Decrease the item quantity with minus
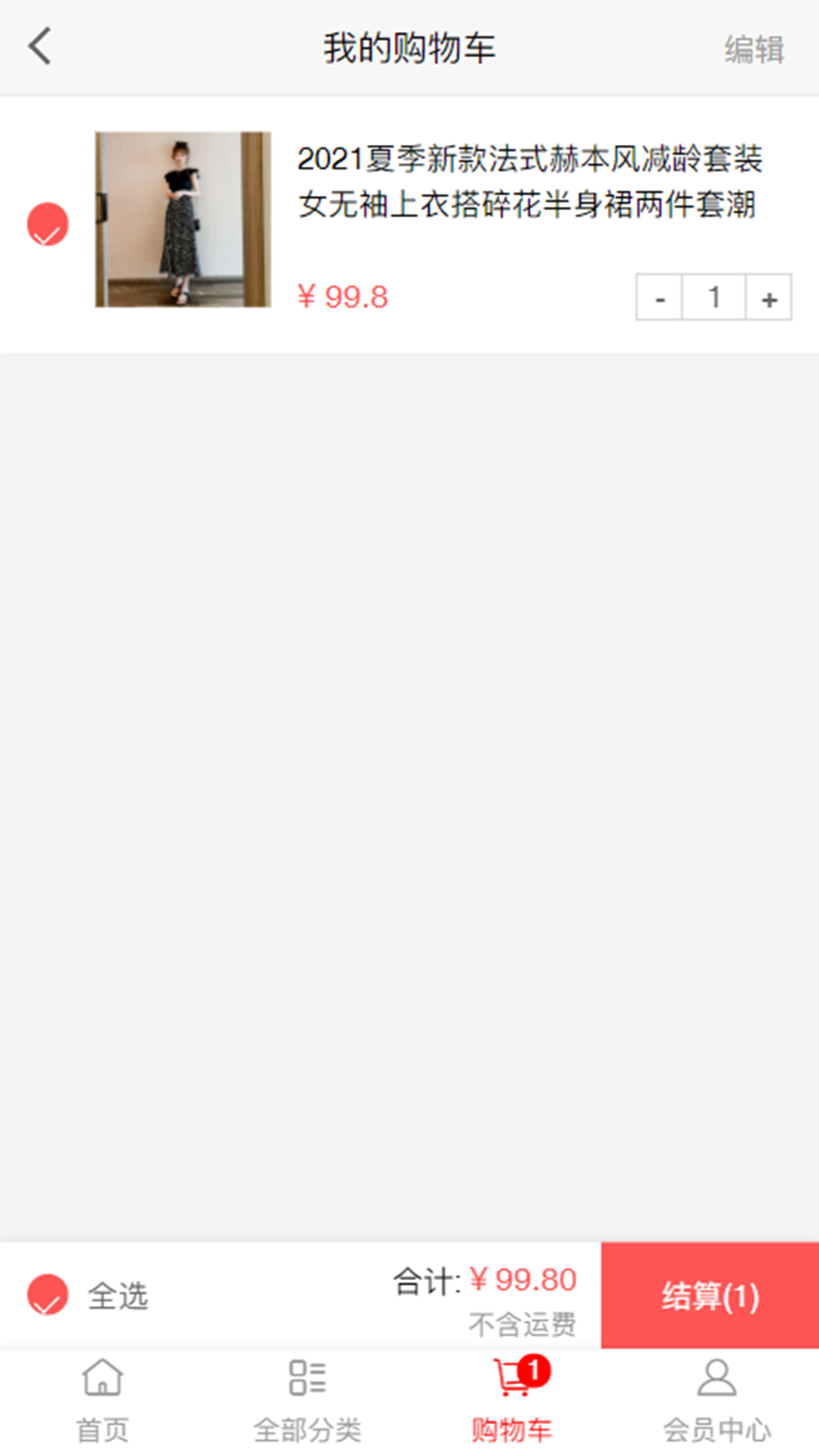Image resolution: width=819 pixels, height=1456 pixels. pos(660,298)
